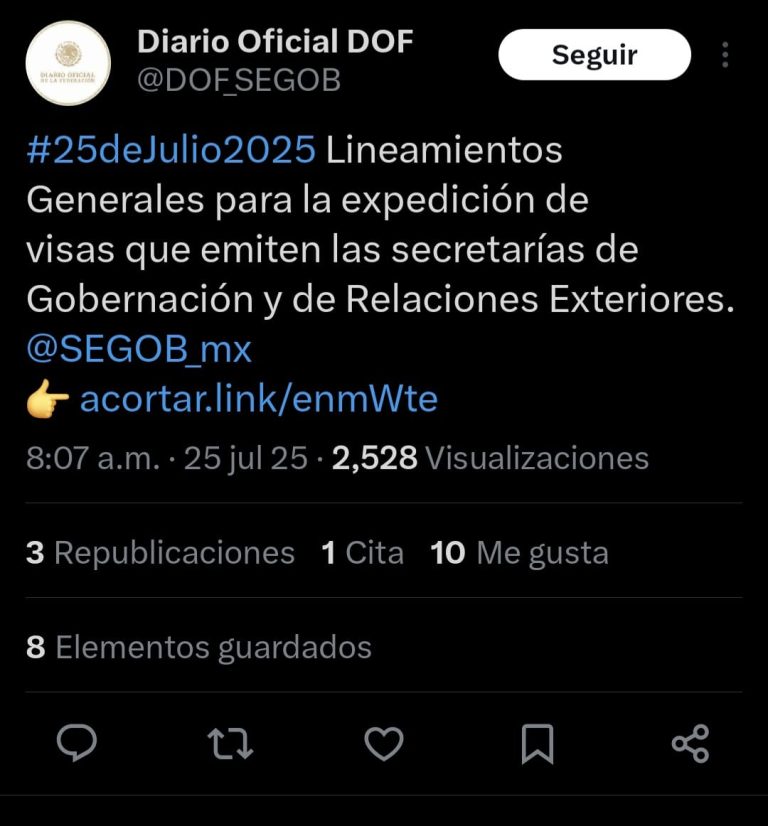
Task: Like this post with the heart
Action: [383, 744]
